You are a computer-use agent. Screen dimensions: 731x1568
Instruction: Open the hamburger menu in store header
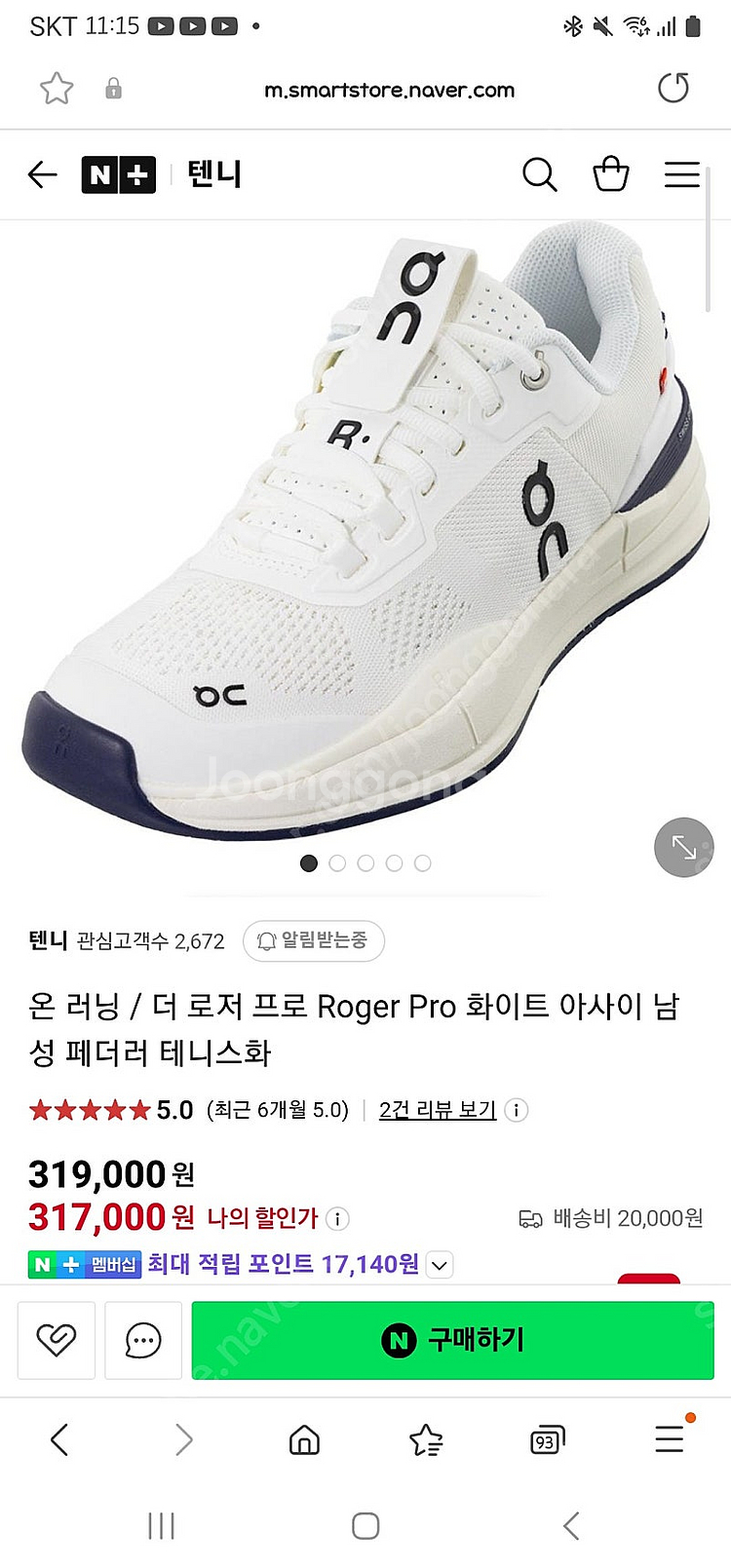681,174
